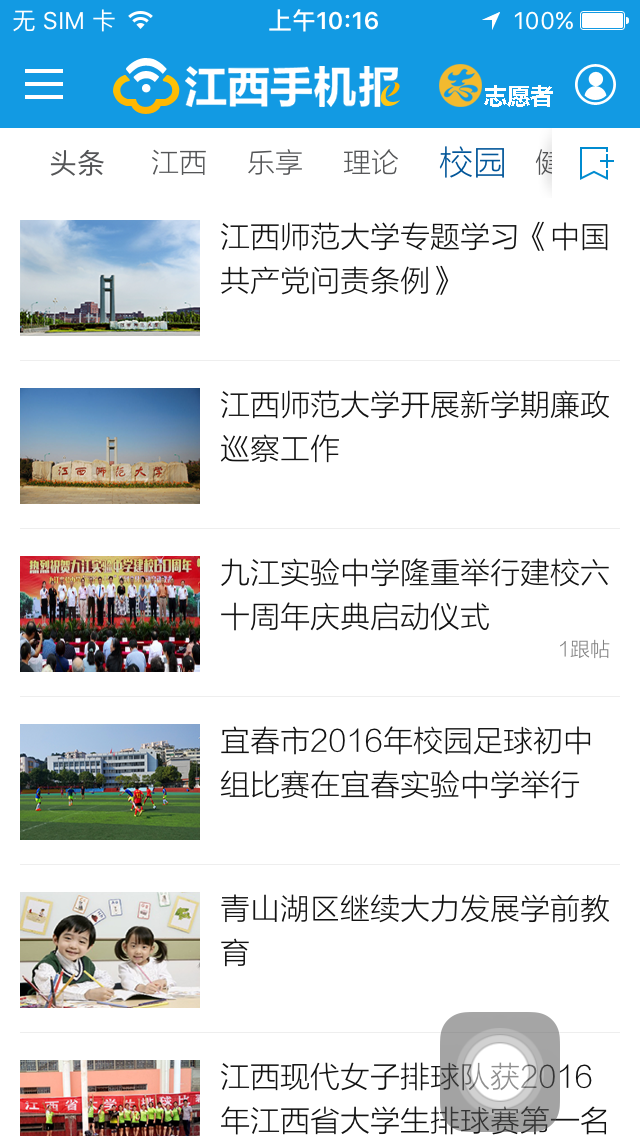
Task: Open the 志愿者 volunteer section
Action: tap(496, 87)
